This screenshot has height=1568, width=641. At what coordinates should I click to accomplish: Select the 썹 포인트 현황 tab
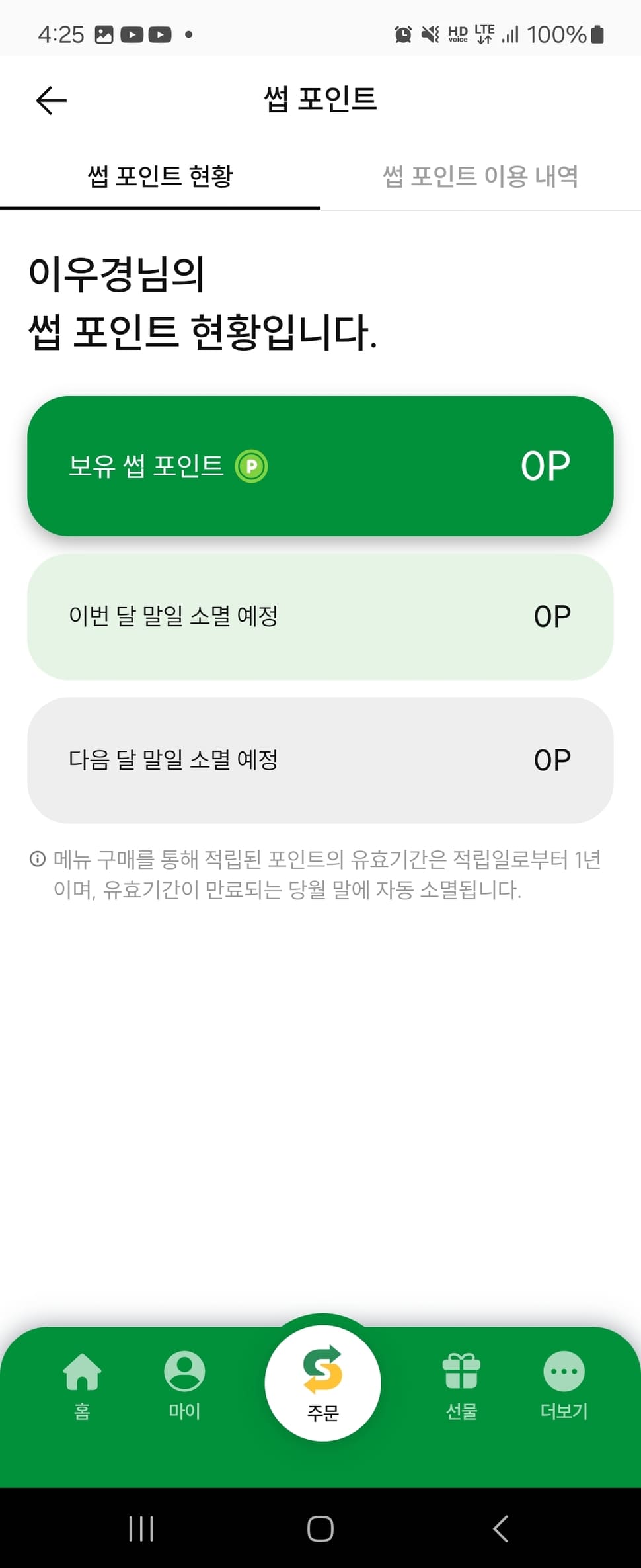[x=160, y=176]
